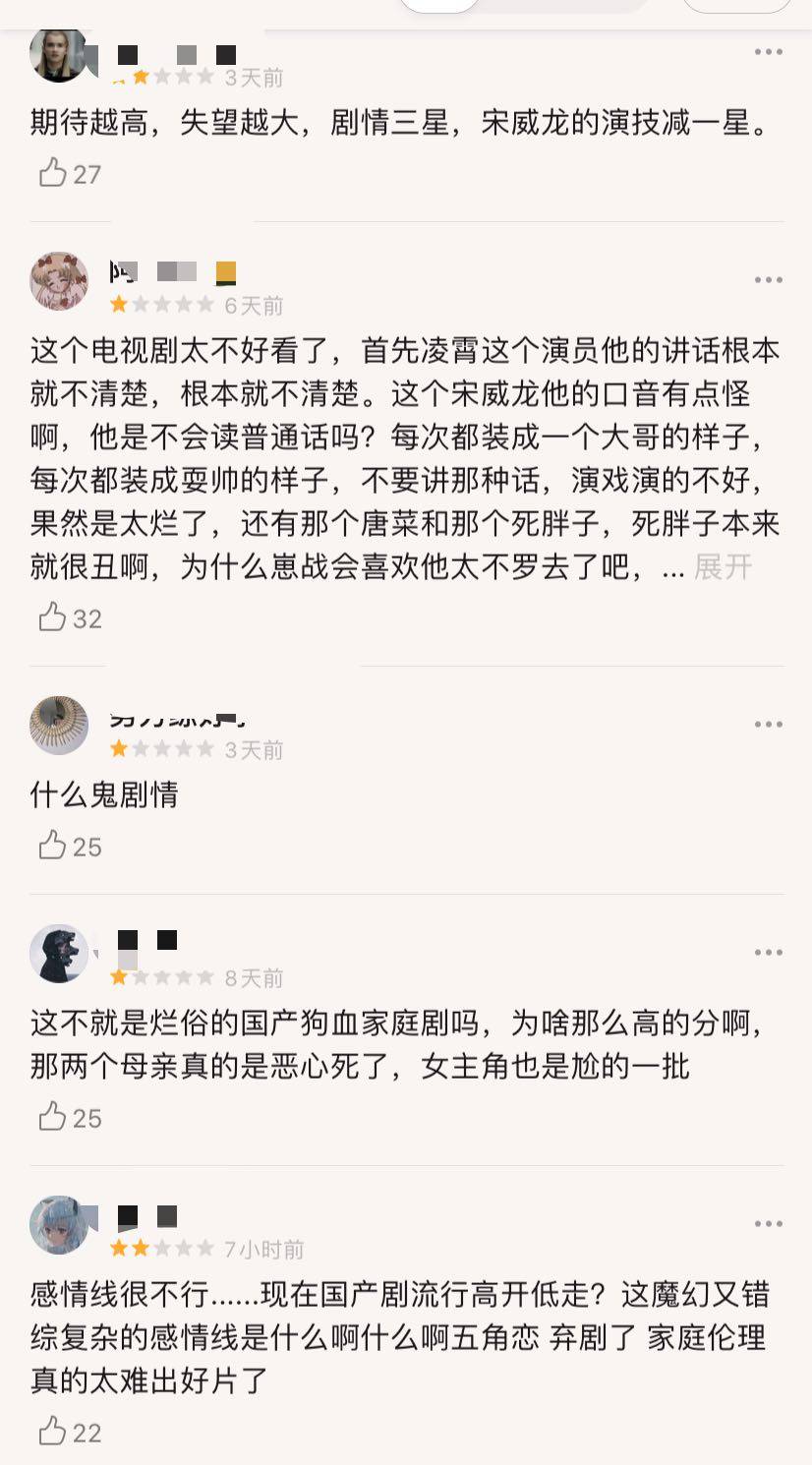Open overflow menu on the 3天前 宋威龙 review
The image size is (812, 1465).
coord(768,52)
